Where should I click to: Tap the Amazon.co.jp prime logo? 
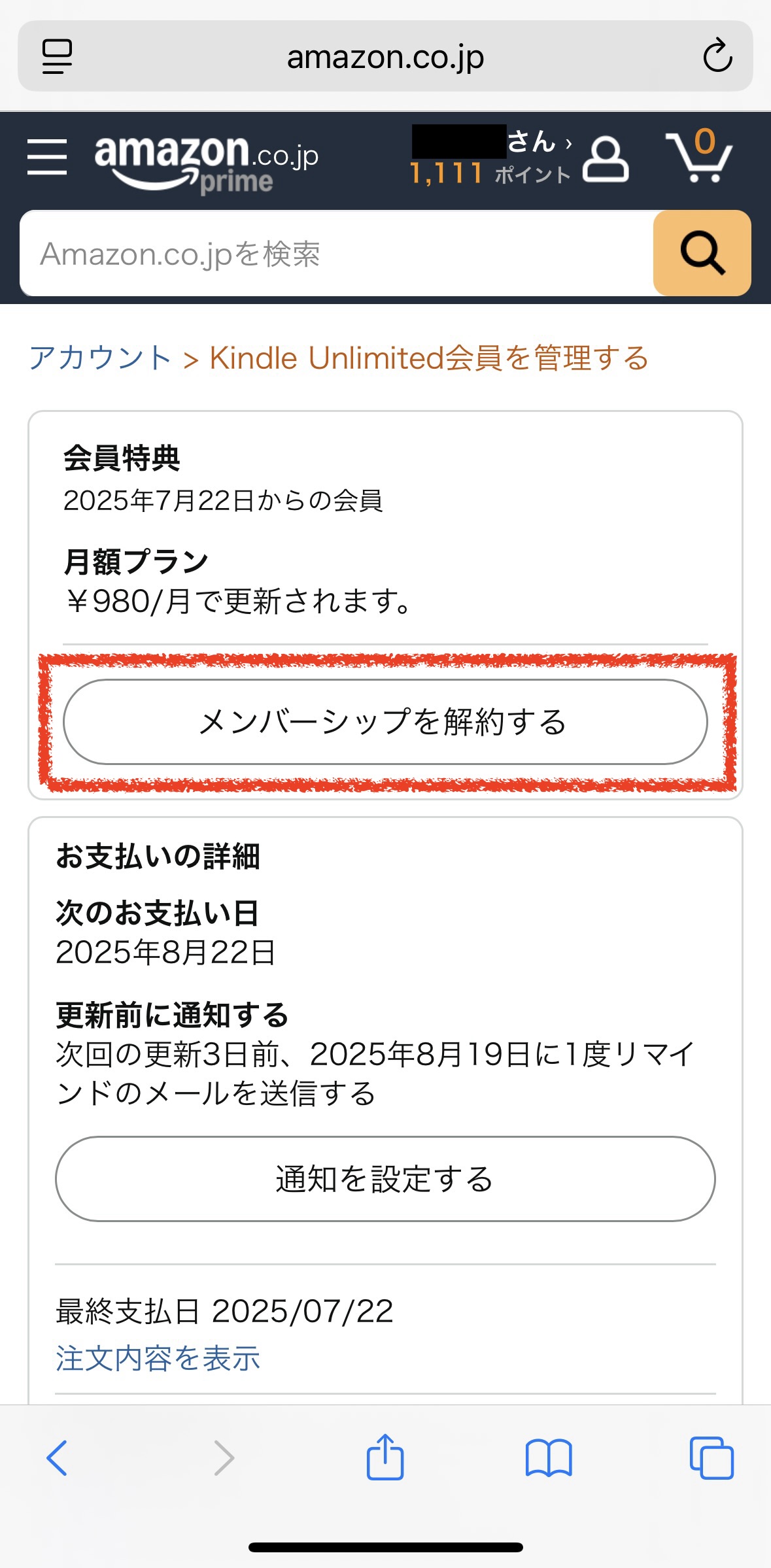click(x=206, y=163)
